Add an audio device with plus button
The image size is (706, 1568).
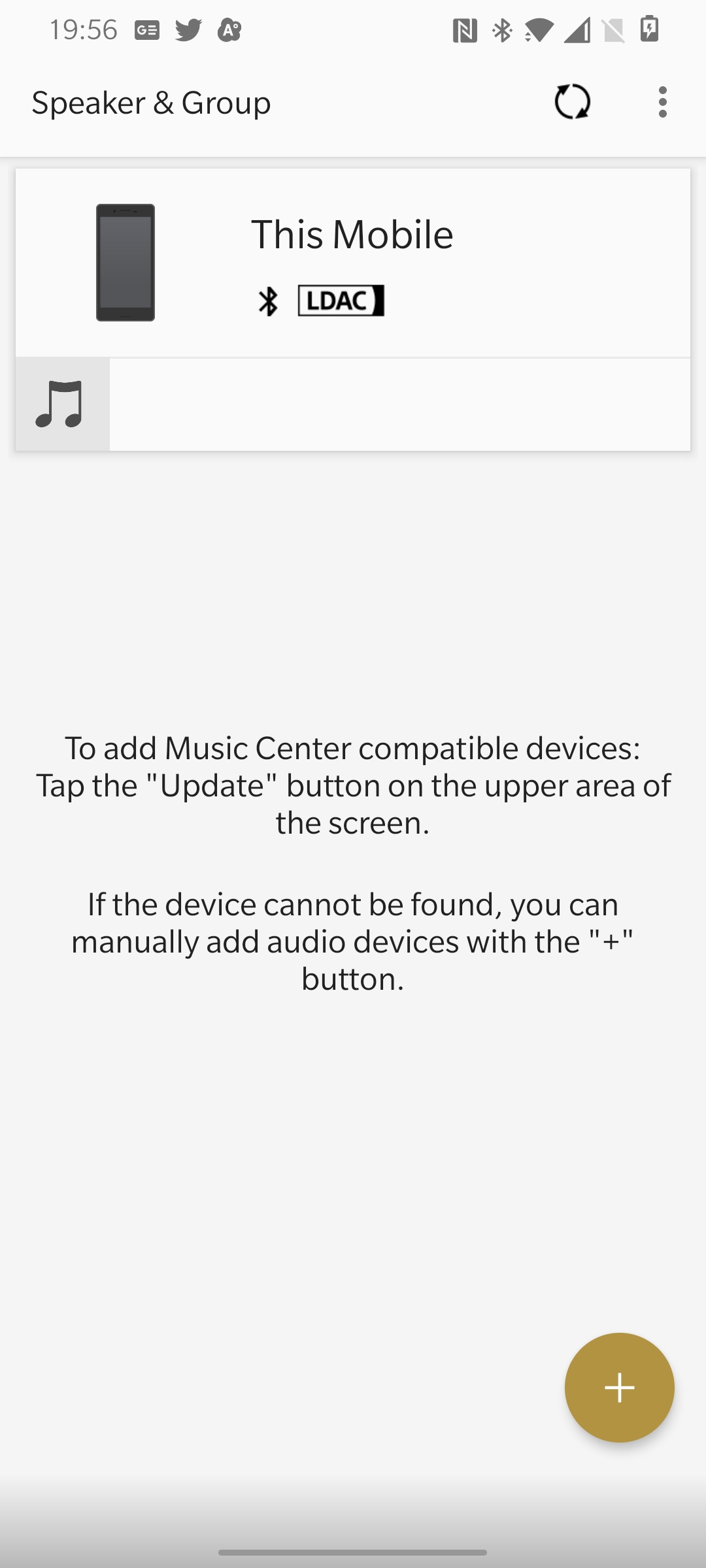(x=620, y=1388)
